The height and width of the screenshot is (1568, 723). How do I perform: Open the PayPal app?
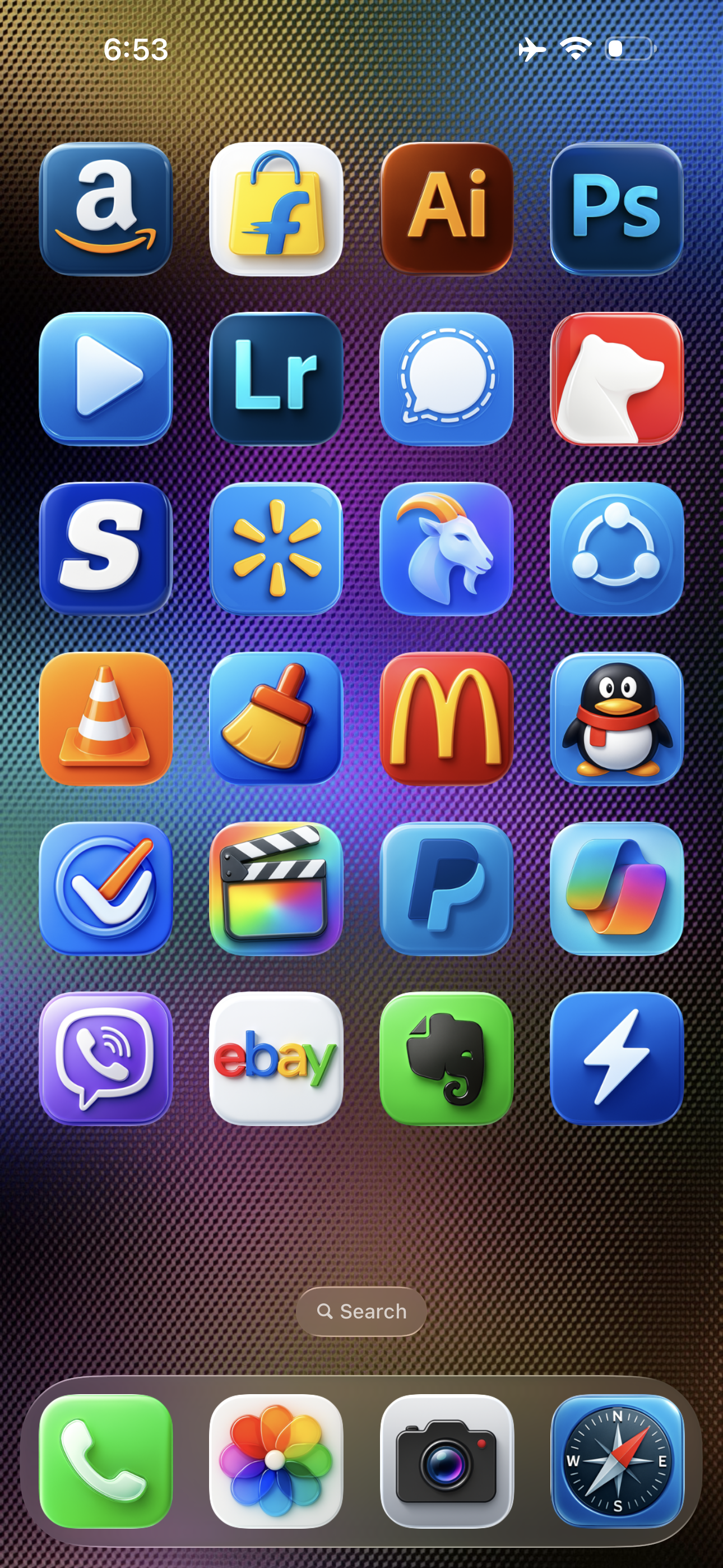[447, 888]
